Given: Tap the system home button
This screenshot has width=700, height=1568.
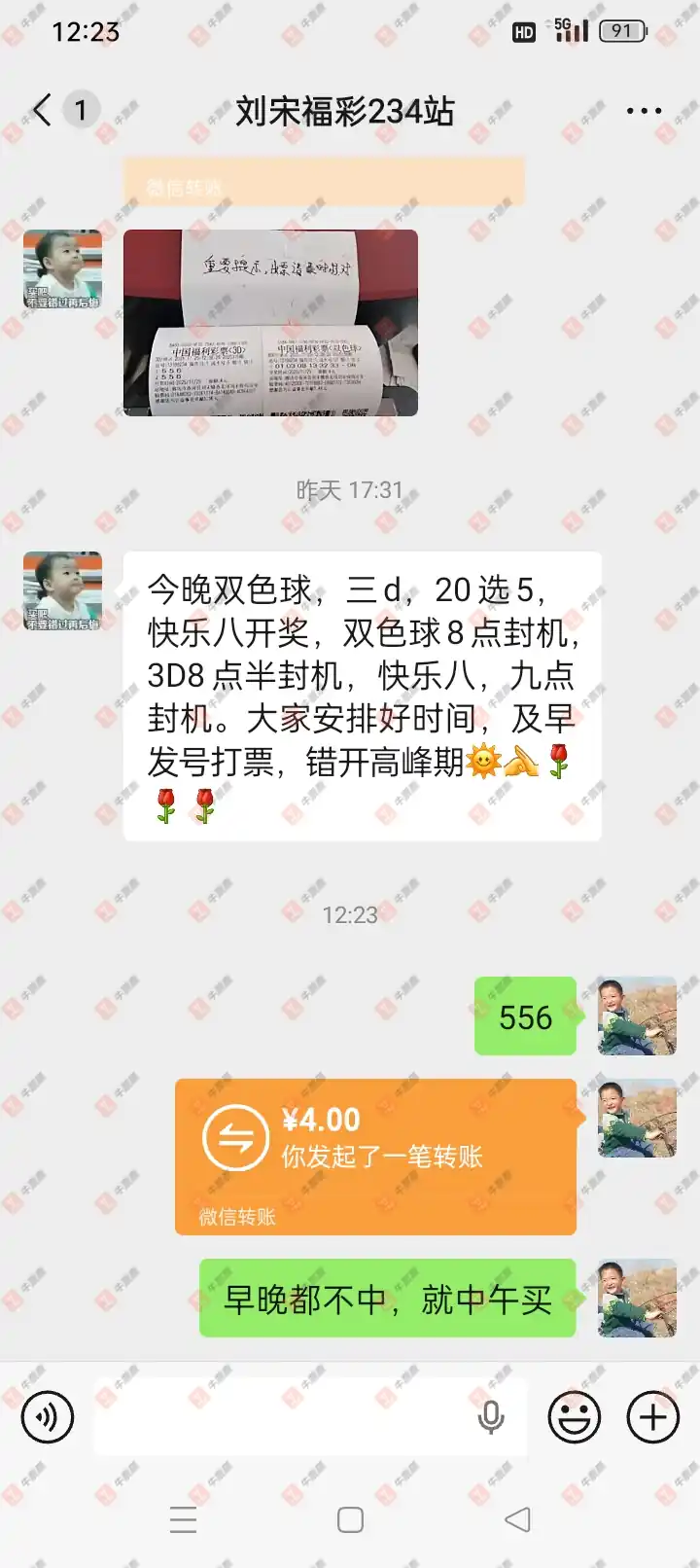Looking at the screenshot, I should click(x=350, y=1520).
